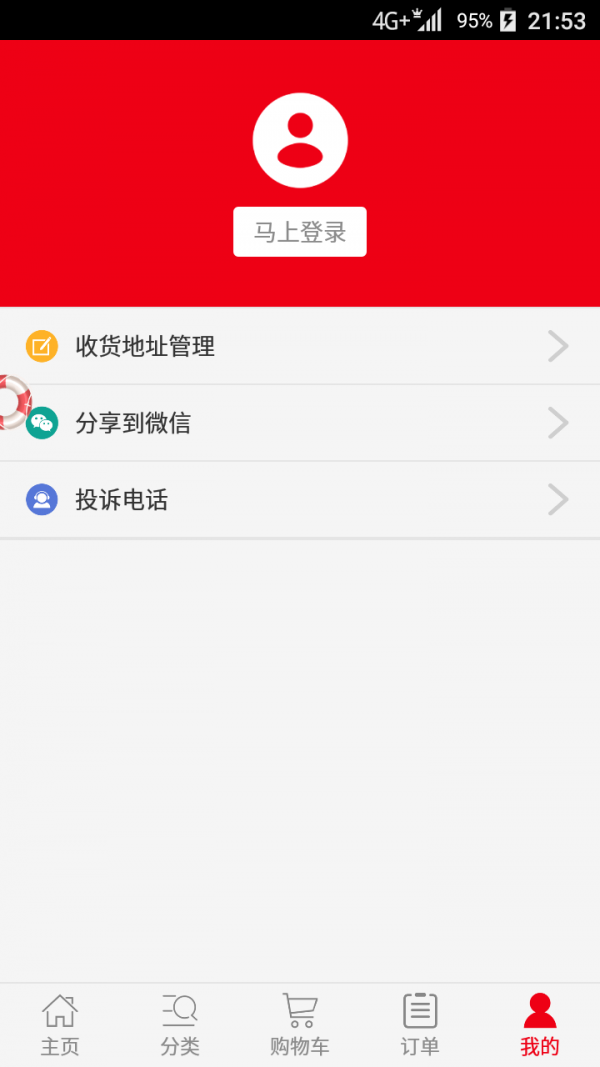Switch to the 分类 category tab
Viewport: 600px width, 1067px height.
(180, 1025)
